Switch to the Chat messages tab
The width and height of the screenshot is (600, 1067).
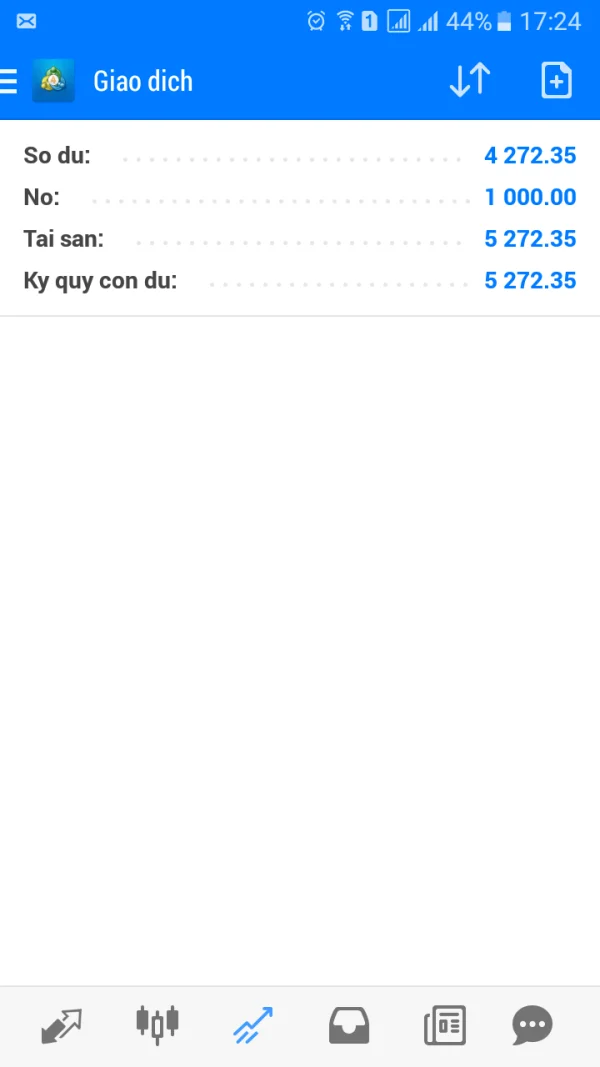pyautogui.click(x=532, y=1026)
